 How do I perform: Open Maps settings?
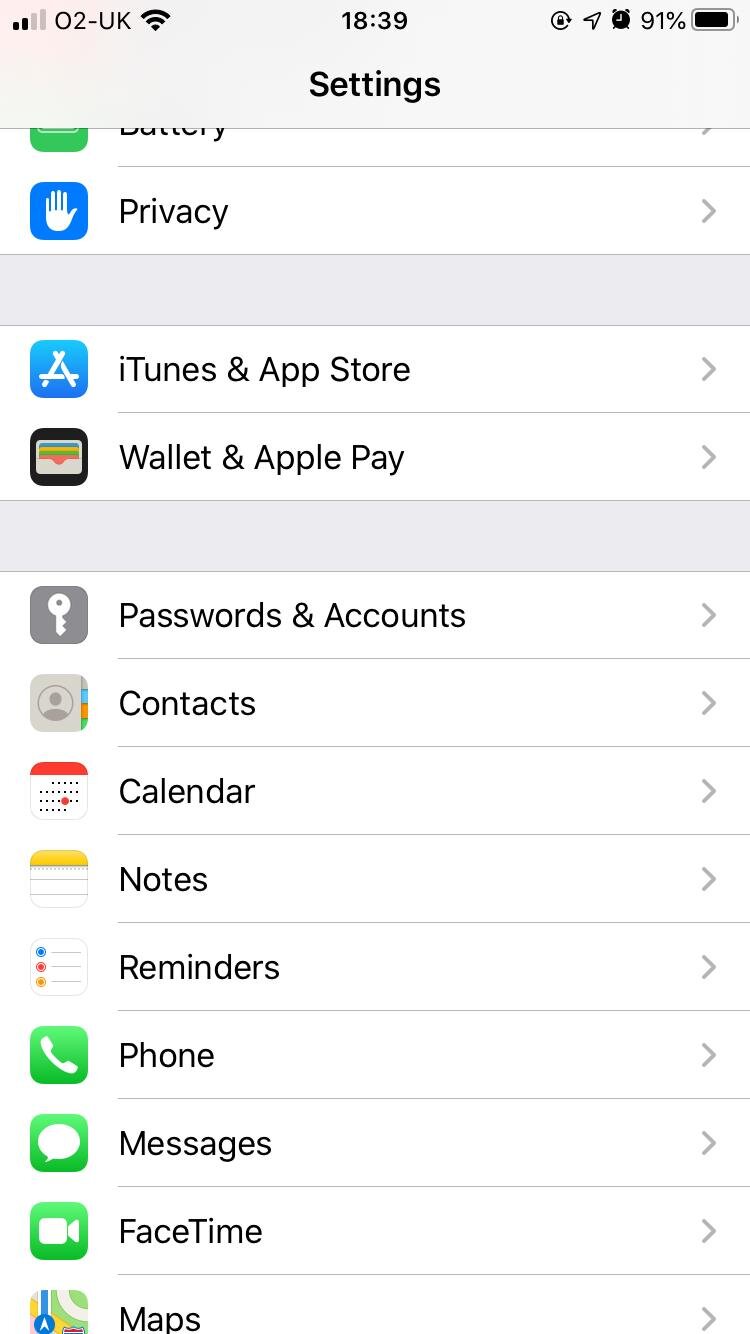click(x=375, y=1305)
